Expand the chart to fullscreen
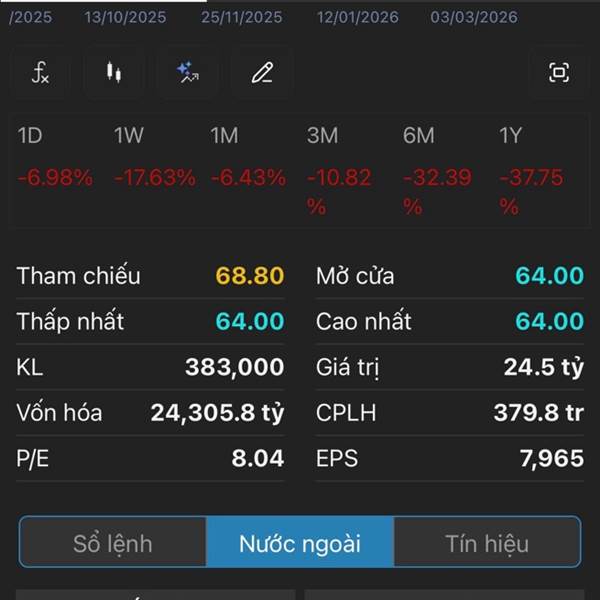 559,72
